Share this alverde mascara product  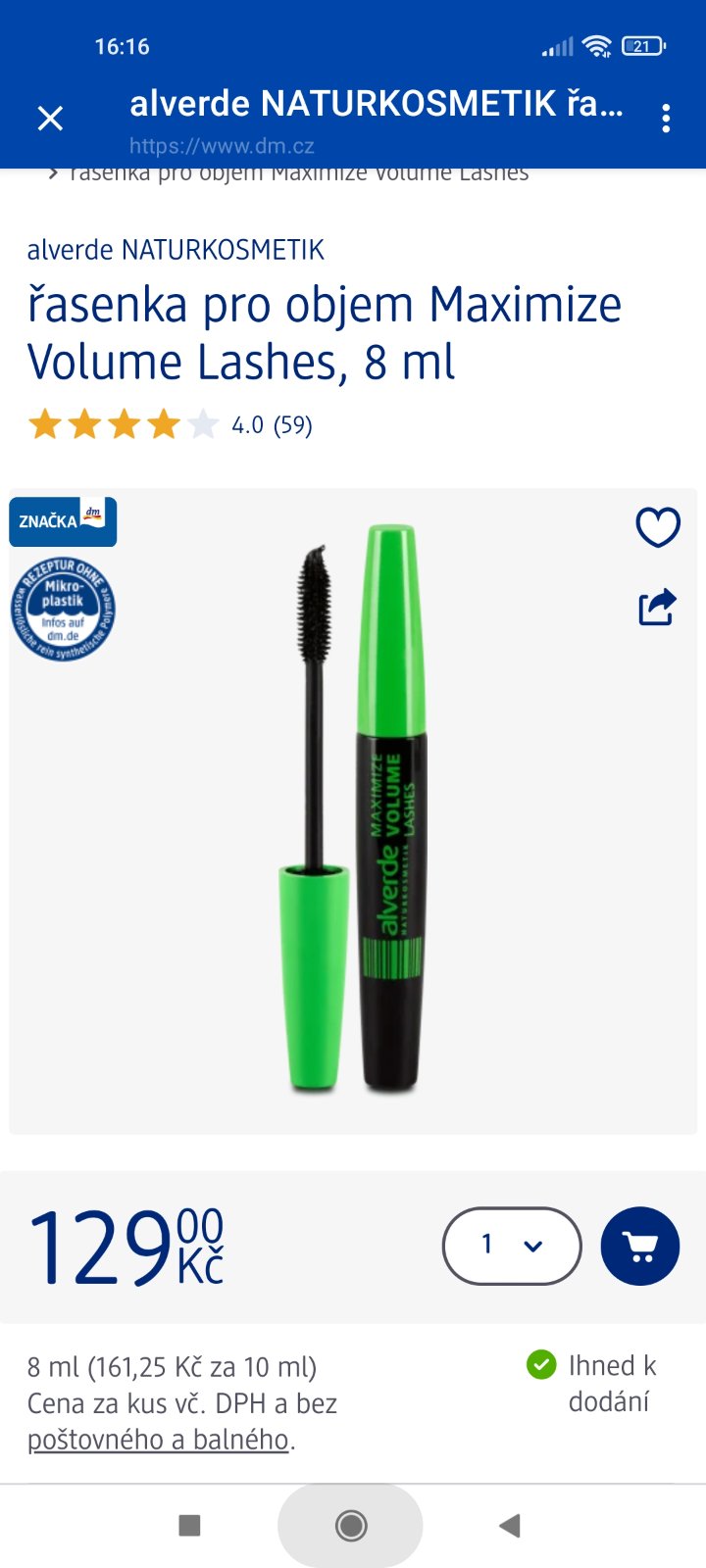pyautogui.click(x=657, y=607)
